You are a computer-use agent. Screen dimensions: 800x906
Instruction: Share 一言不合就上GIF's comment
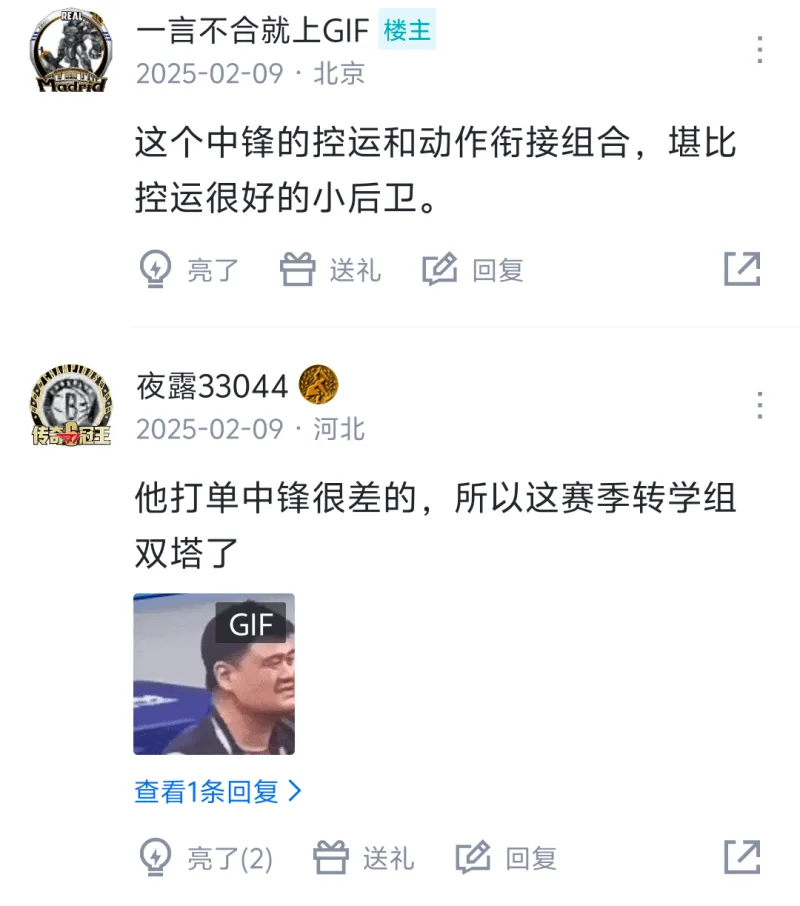click(x=742, y=269)
